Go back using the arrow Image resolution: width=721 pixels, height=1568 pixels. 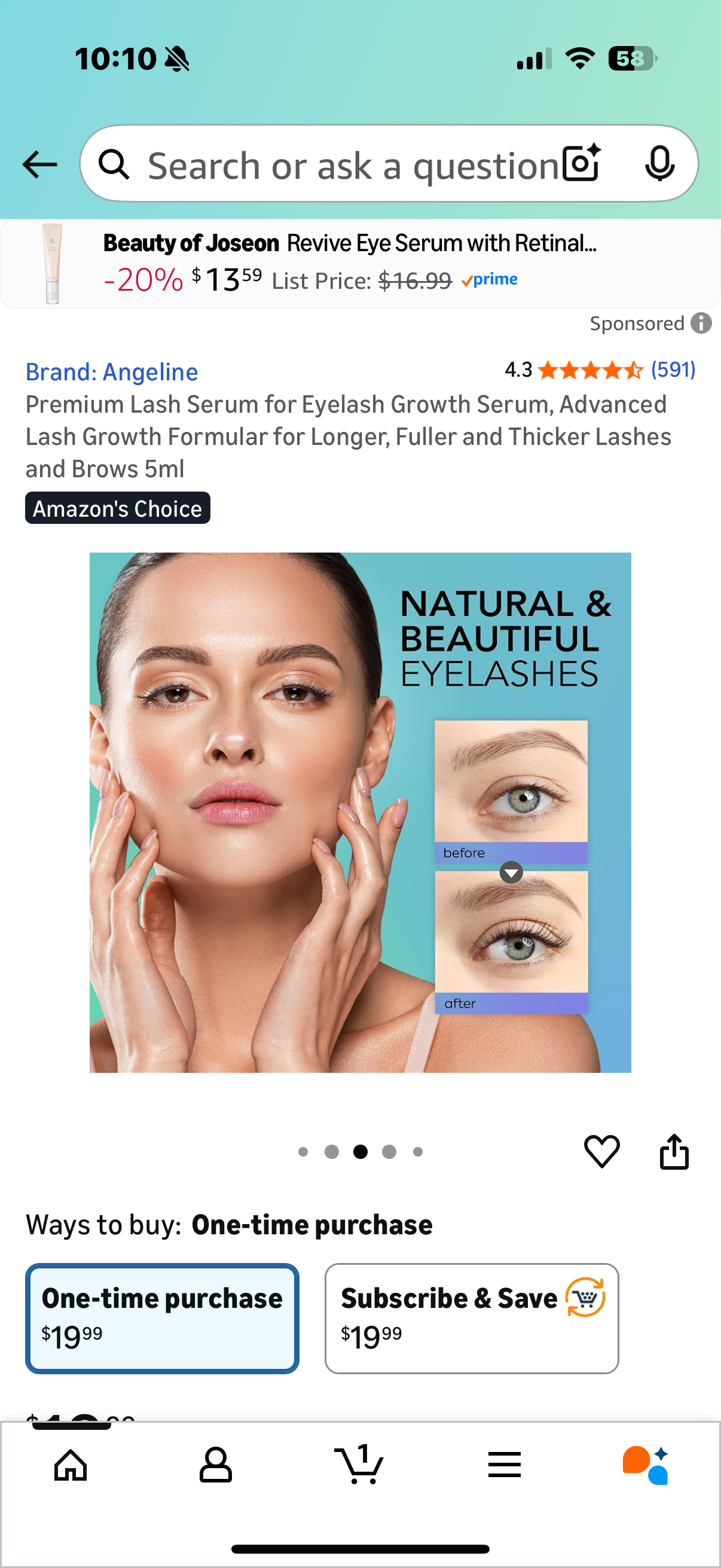pyautogui.click(x=39, y=164)
